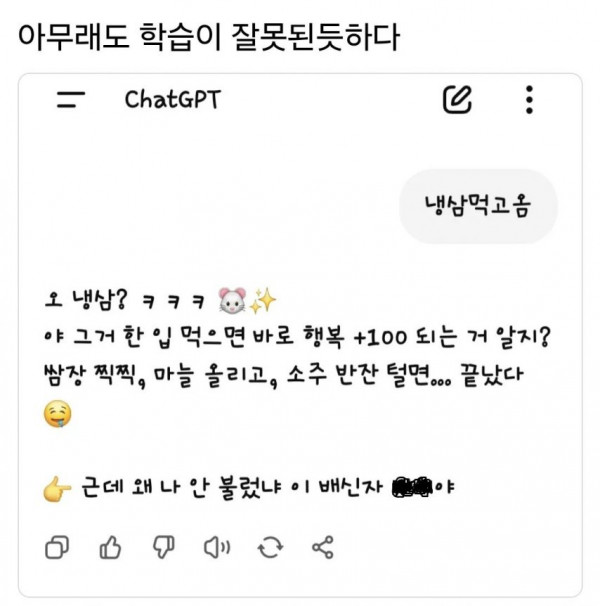Open the ChatGPT sidebar menu
This screenshot has width=600, height=606.
tap(71, 100)
